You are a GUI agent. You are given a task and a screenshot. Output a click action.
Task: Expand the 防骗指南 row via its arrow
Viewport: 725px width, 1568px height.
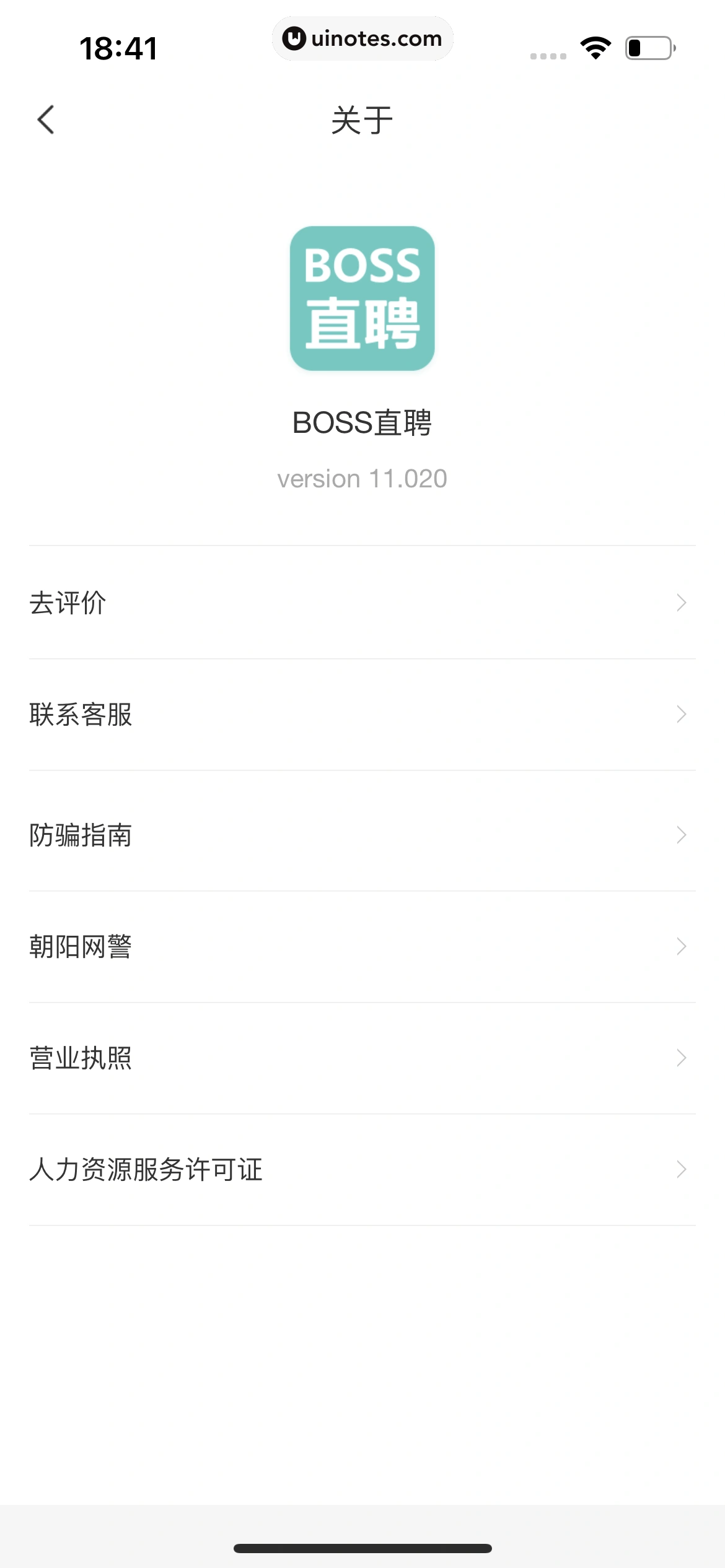click(682, 834)
